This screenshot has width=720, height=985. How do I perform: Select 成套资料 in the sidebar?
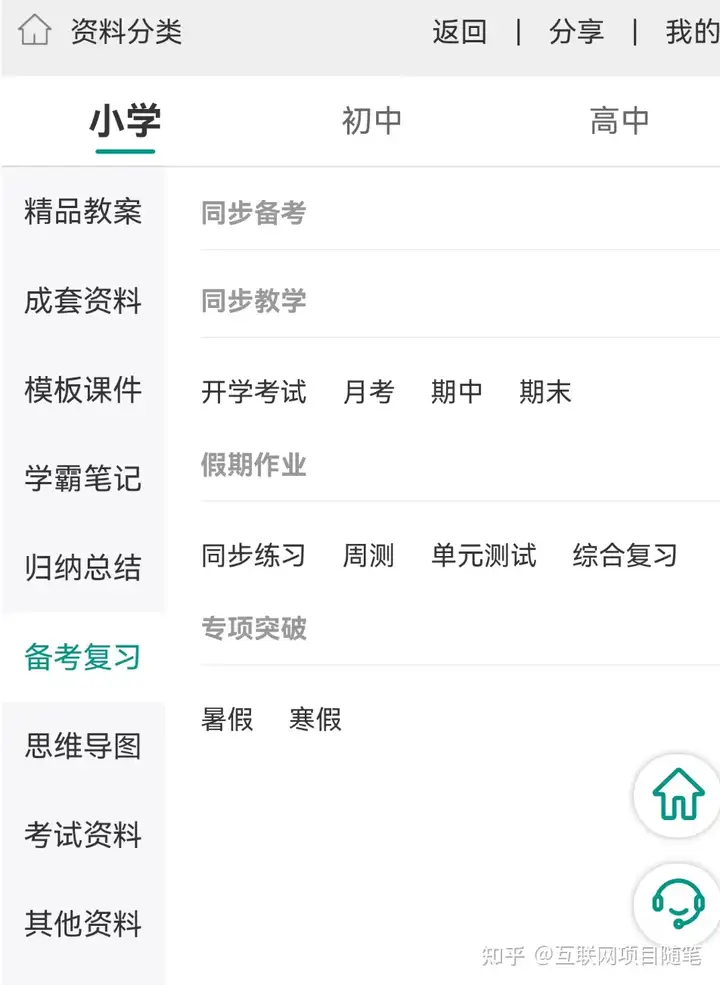coord(85,301)
